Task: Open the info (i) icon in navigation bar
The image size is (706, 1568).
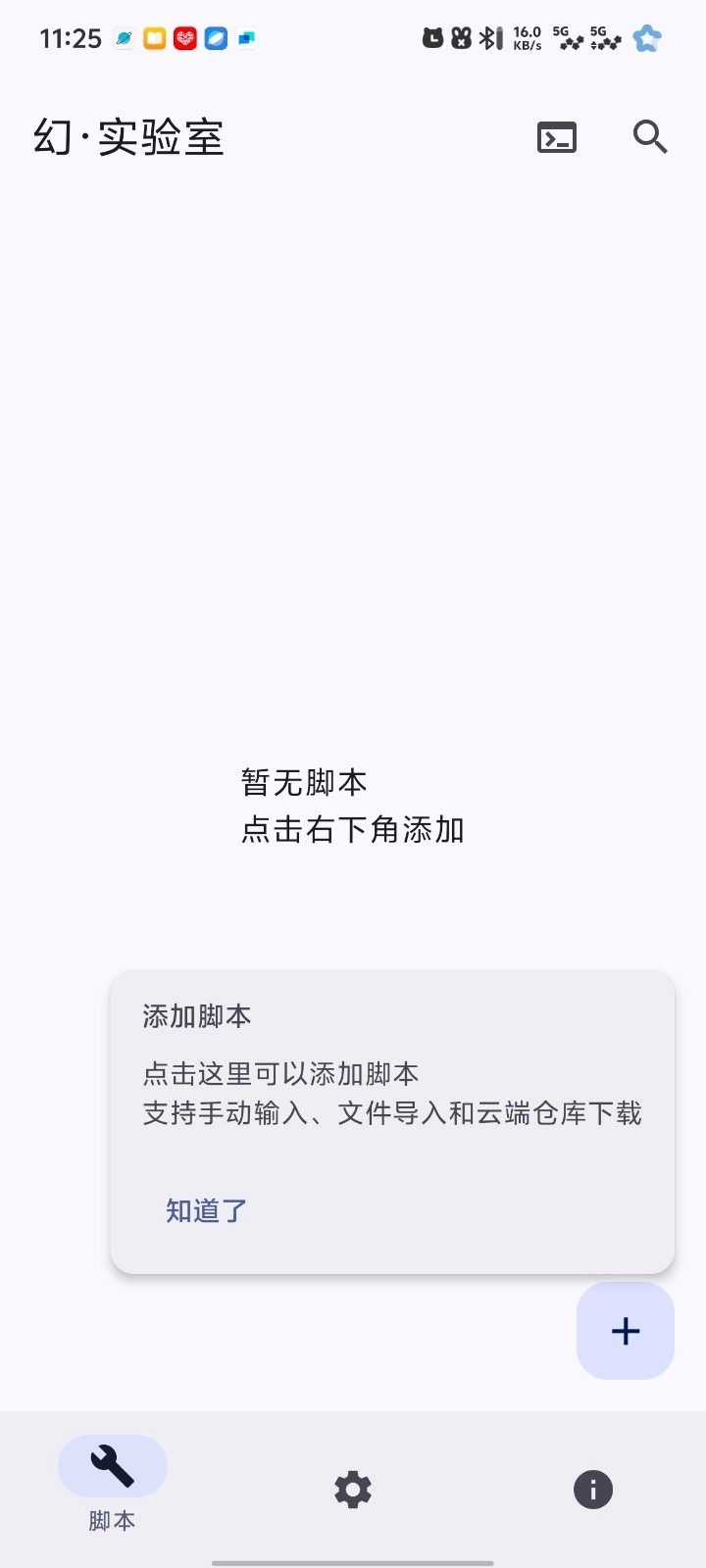Action: point(591,1490)
